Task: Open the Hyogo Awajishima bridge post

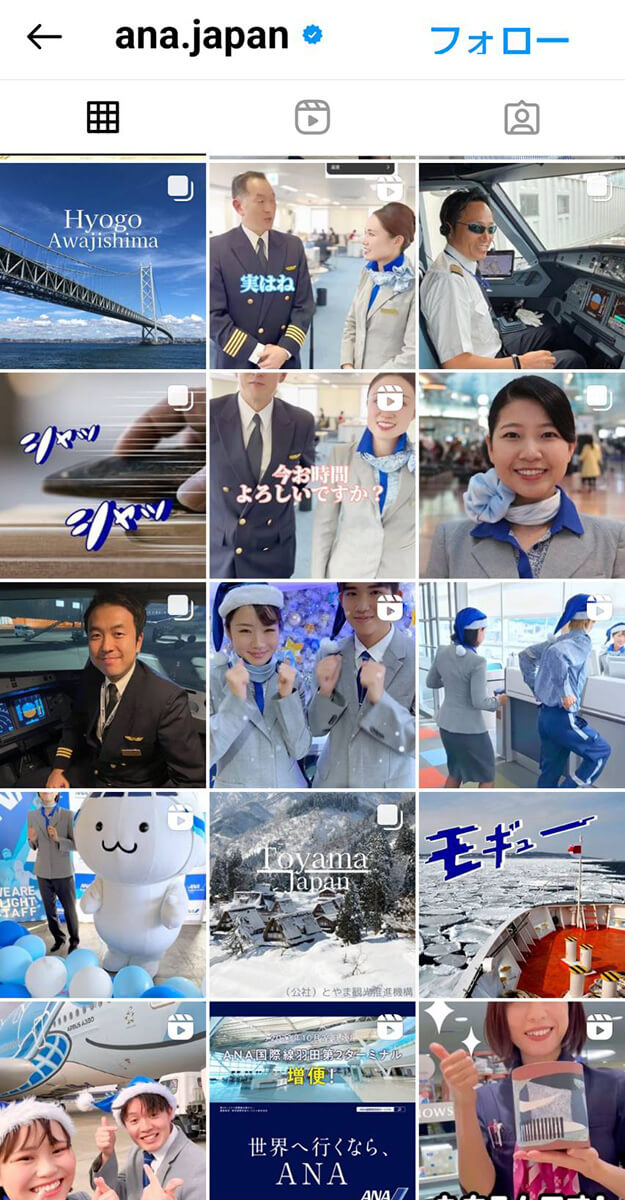Action: [x=103, y=266]
